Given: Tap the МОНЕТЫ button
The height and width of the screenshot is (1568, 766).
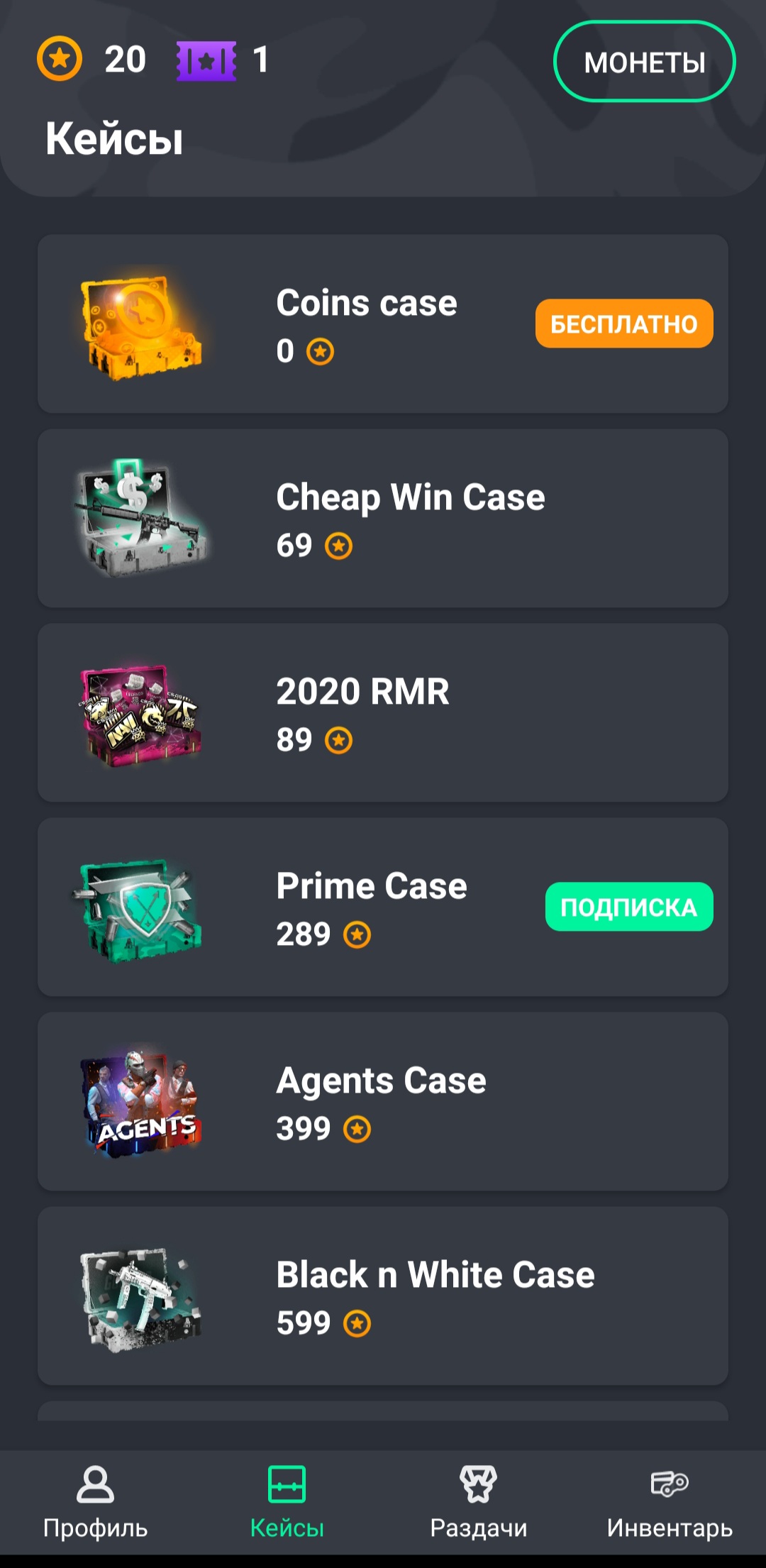Looking at the screenshot, I should 644,62.
